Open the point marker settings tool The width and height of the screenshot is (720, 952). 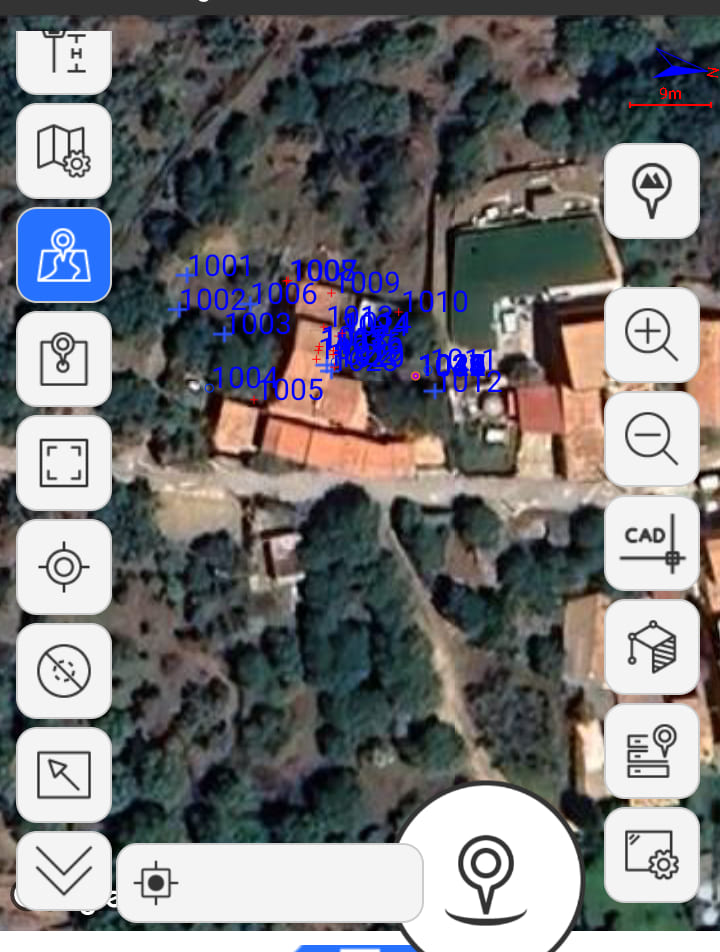(x=63, y=359)
